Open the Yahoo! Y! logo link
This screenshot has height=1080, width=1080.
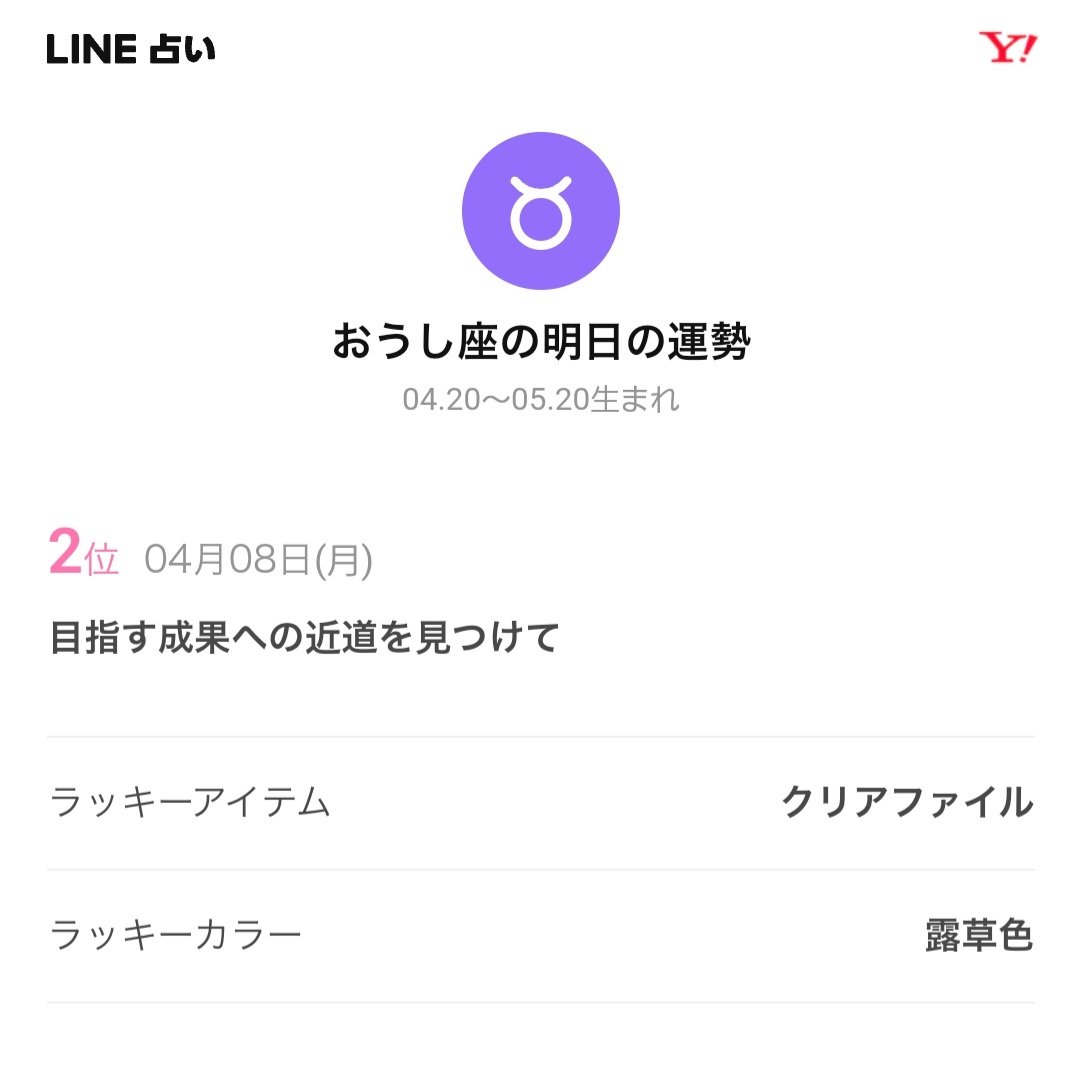click(x=1007, y=48)
